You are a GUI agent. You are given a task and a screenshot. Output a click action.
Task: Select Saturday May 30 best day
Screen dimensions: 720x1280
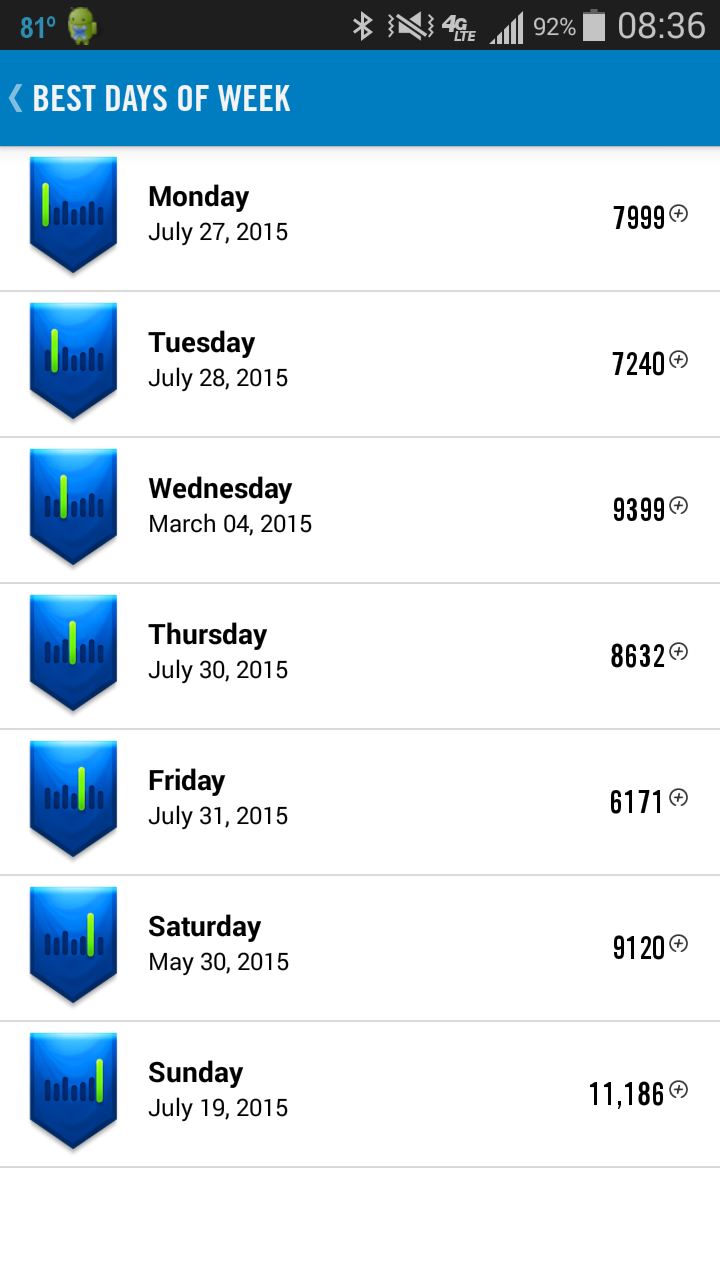click(x=360, y=949)
